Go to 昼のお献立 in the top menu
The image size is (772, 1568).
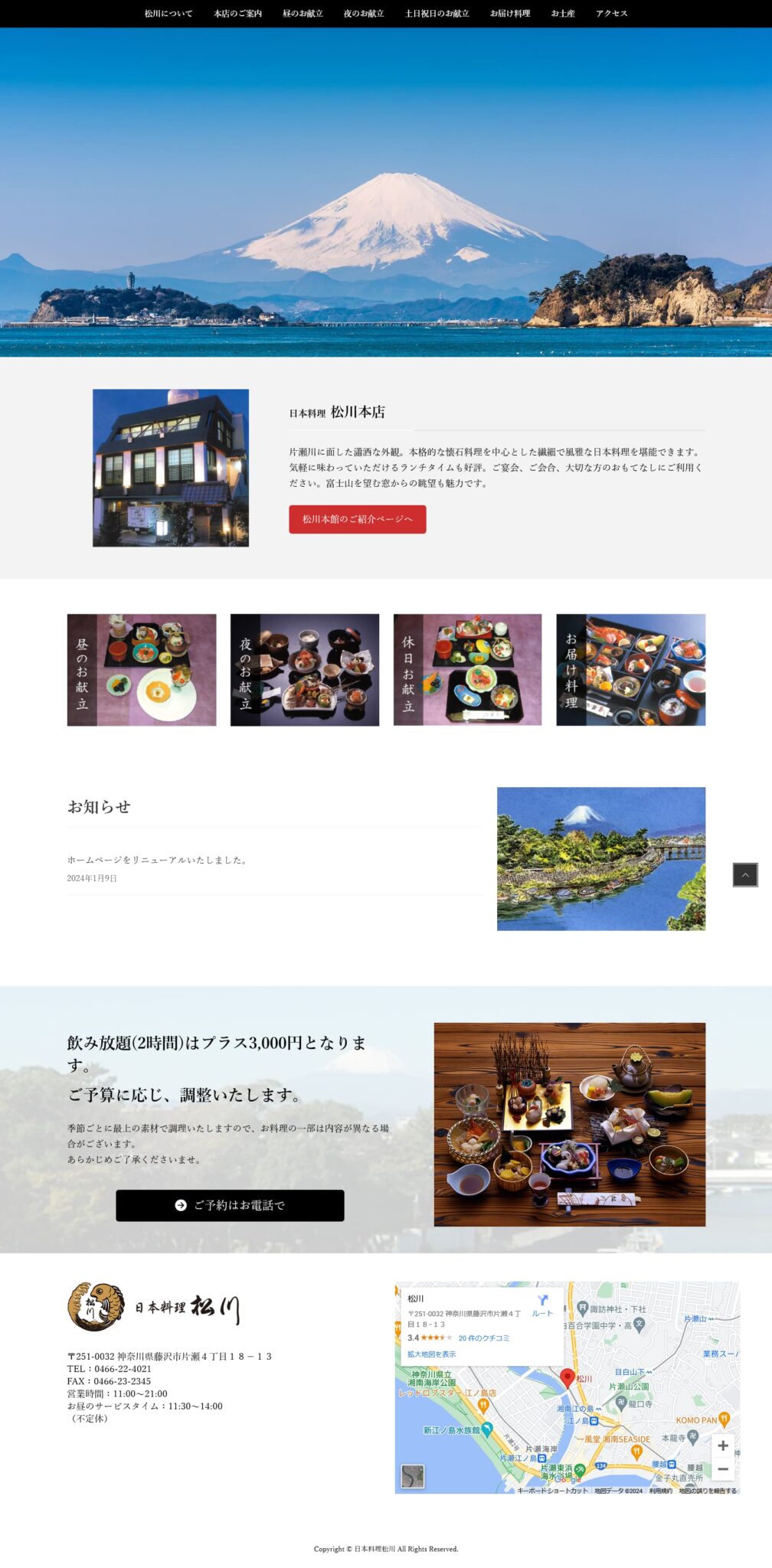point(303,13)
